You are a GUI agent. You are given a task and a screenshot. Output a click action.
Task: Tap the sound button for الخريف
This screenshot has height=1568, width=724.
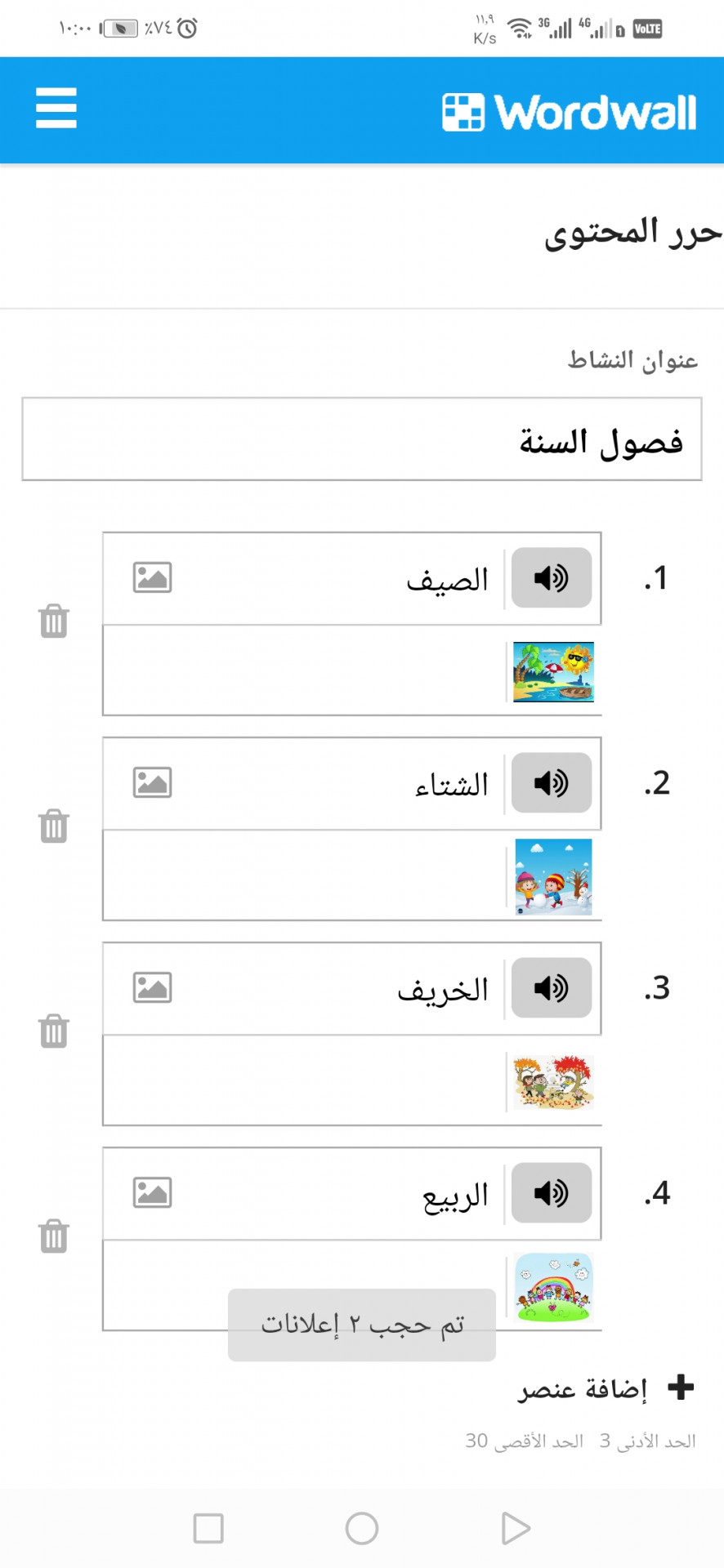(552, 988)
